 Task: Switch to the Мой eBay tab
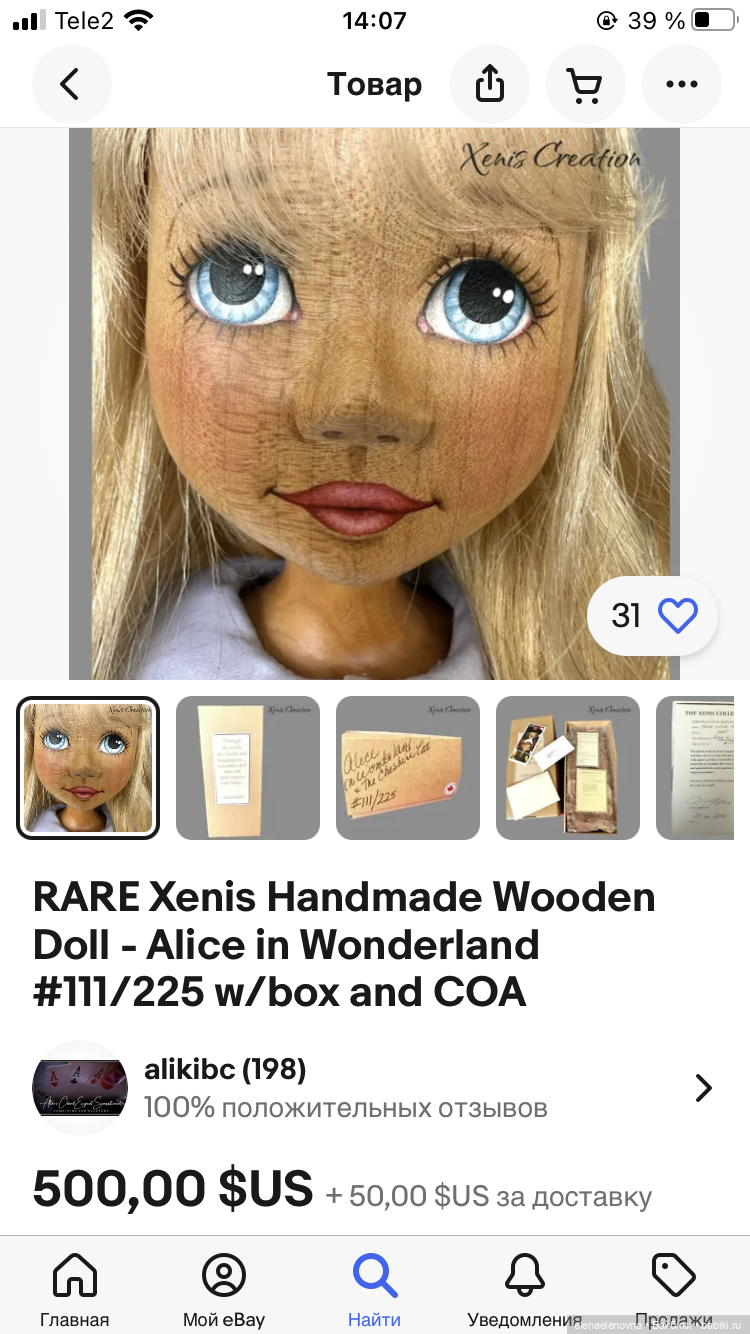pos(224,1290)
